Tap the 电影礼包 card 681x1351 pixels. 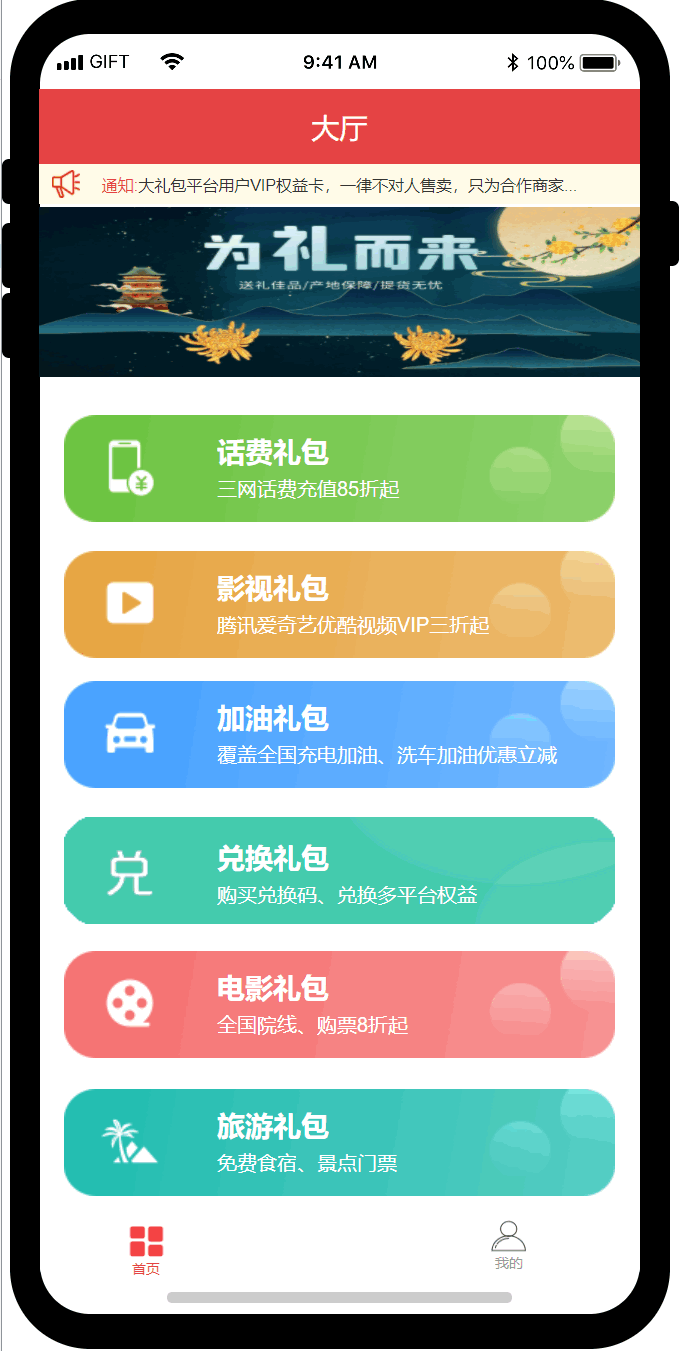(339, 1005)
